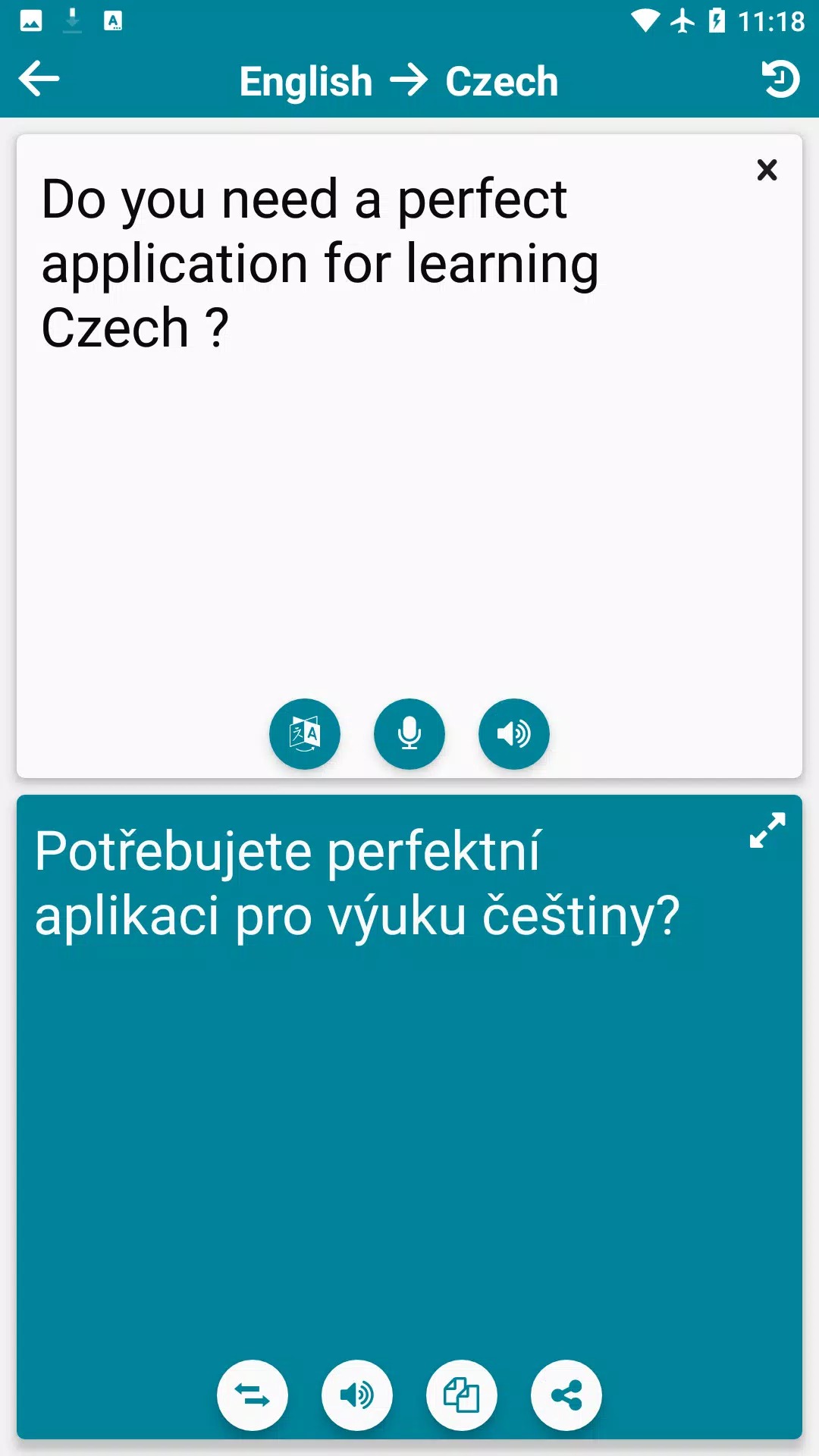The image size is (819, 1456).
Task: Listen to the English source text
Action: [513, 733]
